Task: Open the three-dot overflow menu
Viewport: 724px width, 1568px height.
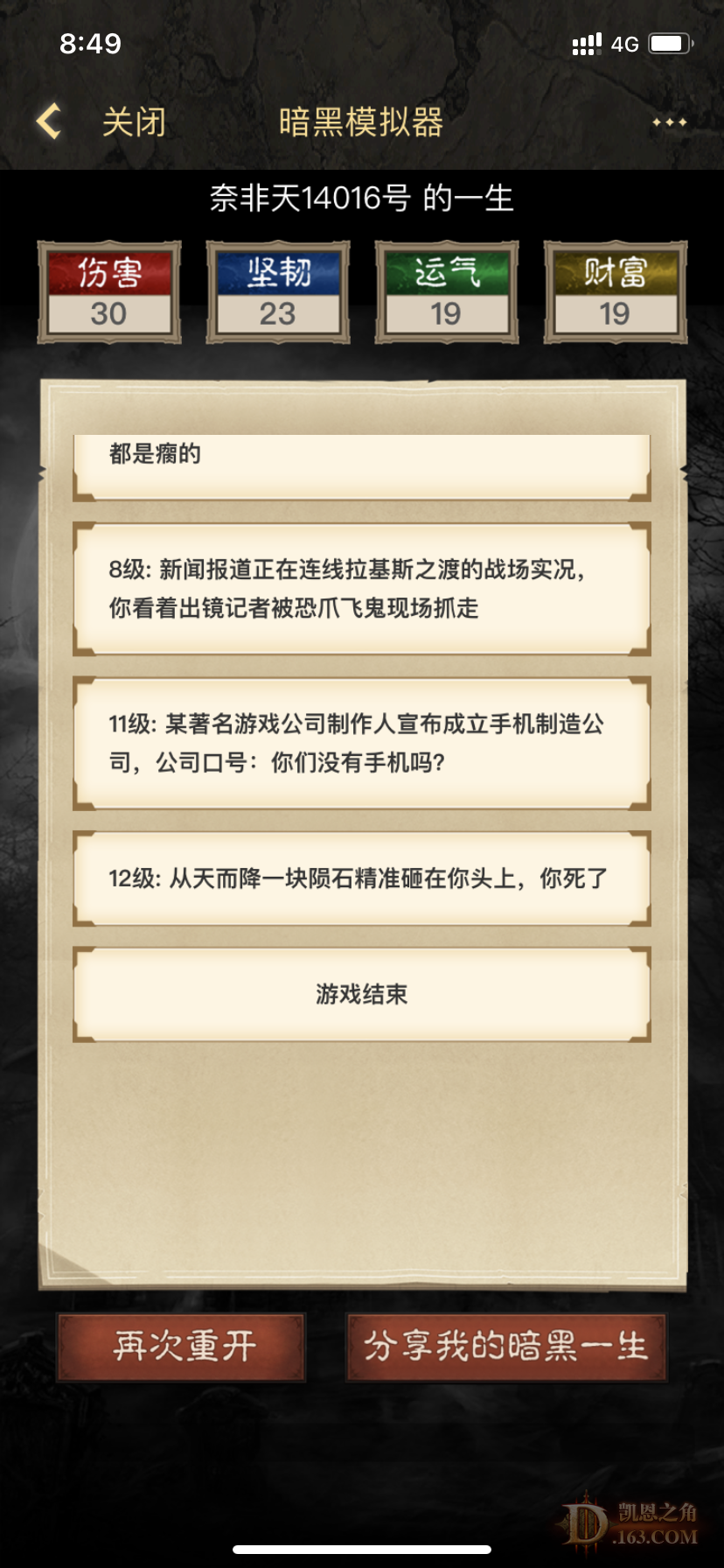Action: [669, 122]
